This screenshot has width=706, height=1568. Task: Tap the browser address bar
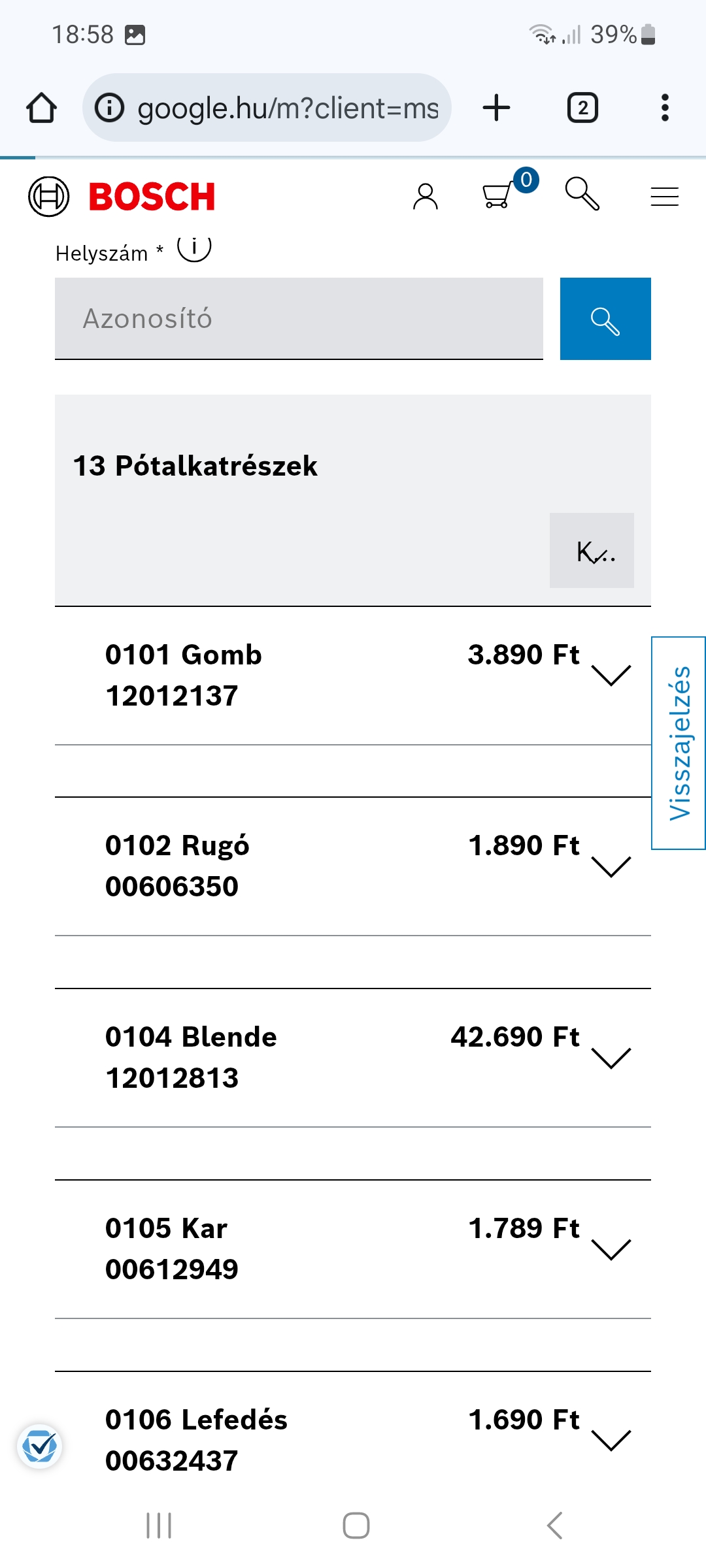[267, 108]
